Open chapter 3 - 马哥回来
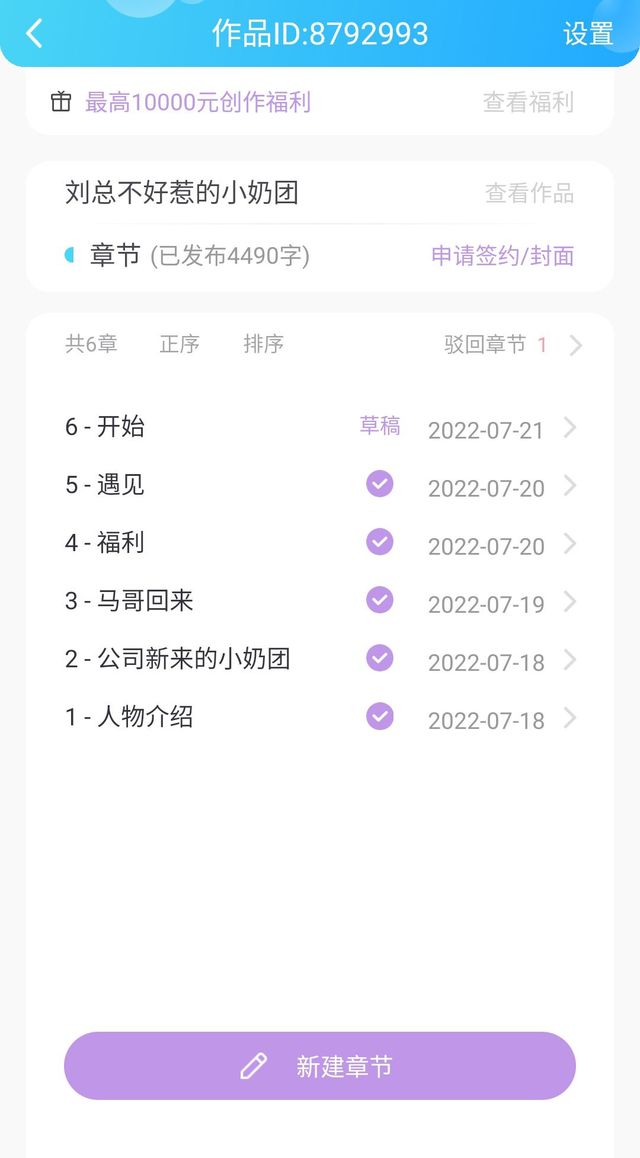Viewport: 640px width, 1158px height. click(320, 601)
